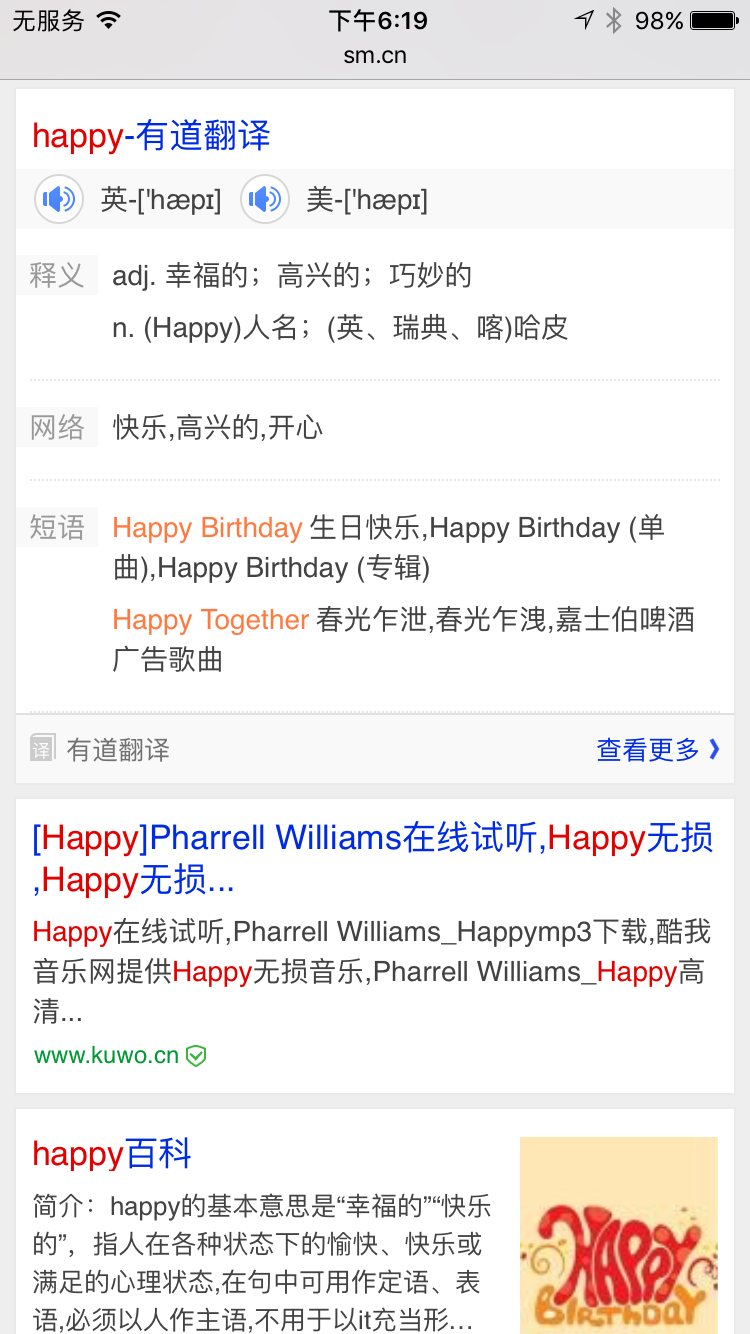Play the American pronunciation audio

[x=264, y=200]
